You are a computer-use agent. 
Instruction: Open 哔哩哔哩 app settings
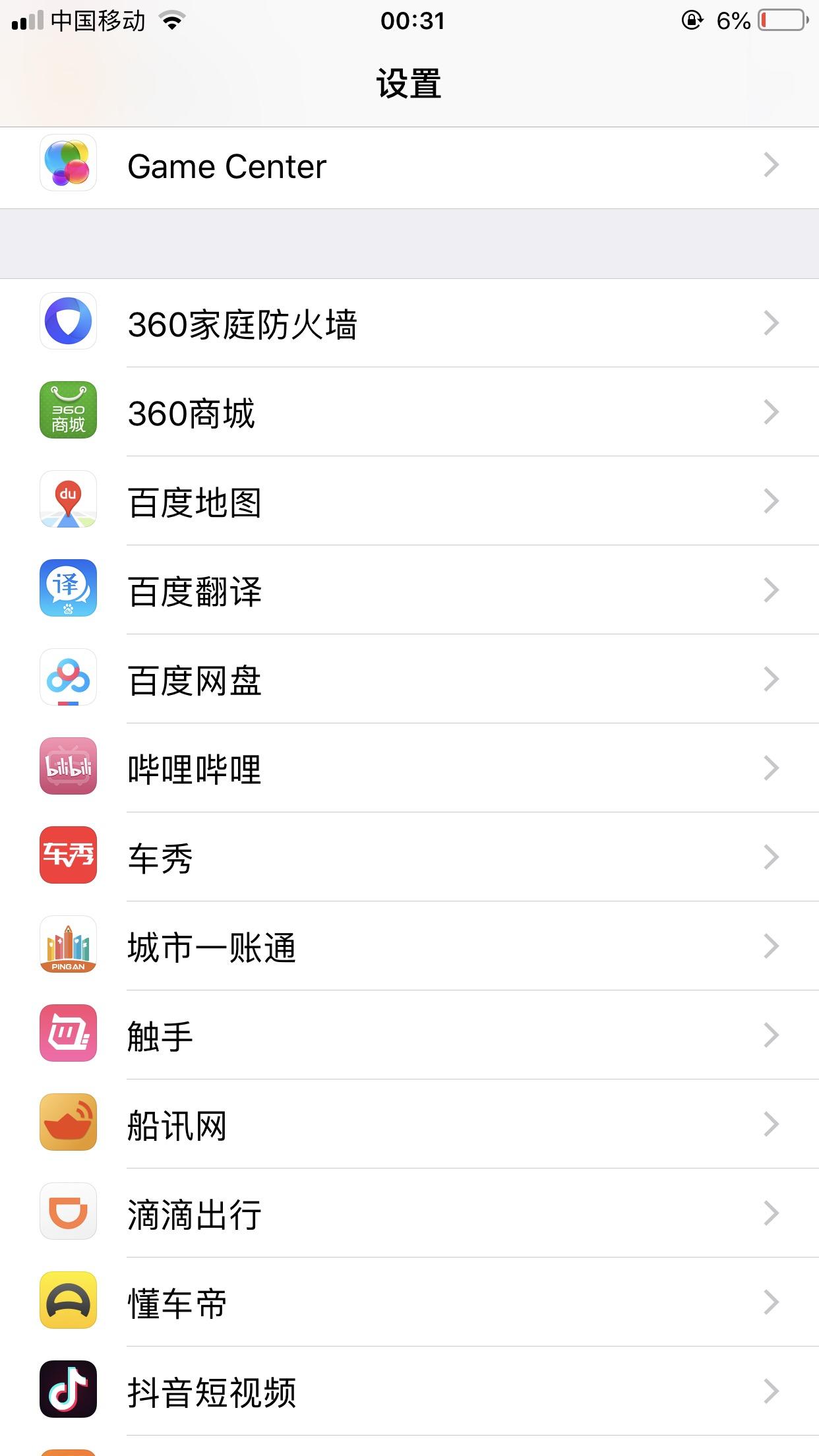[x=409, y=768]
